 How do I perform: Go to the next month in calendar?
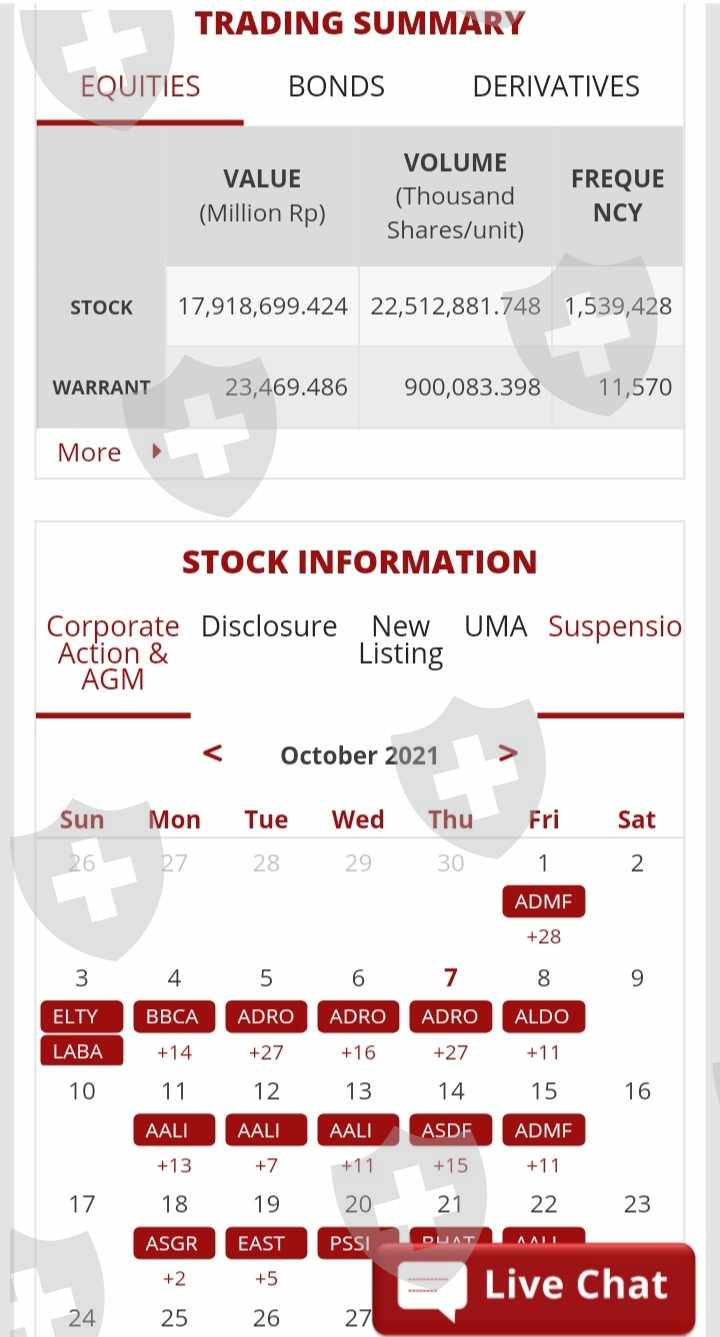(x=508, y=753)
